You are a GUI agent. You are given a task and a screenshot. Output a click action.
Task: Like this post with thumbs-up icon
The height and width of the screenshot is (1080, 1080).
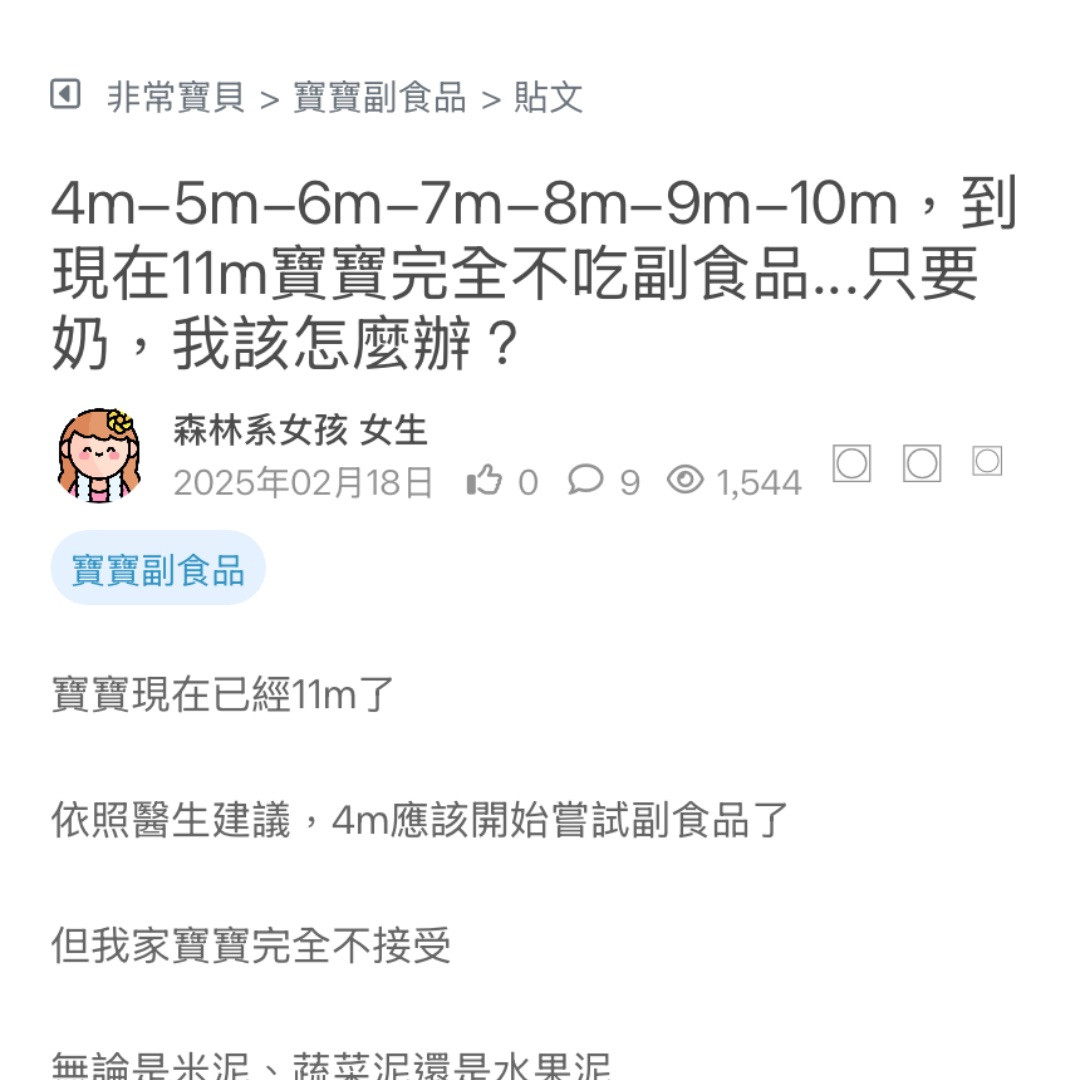tap(485, 481)
